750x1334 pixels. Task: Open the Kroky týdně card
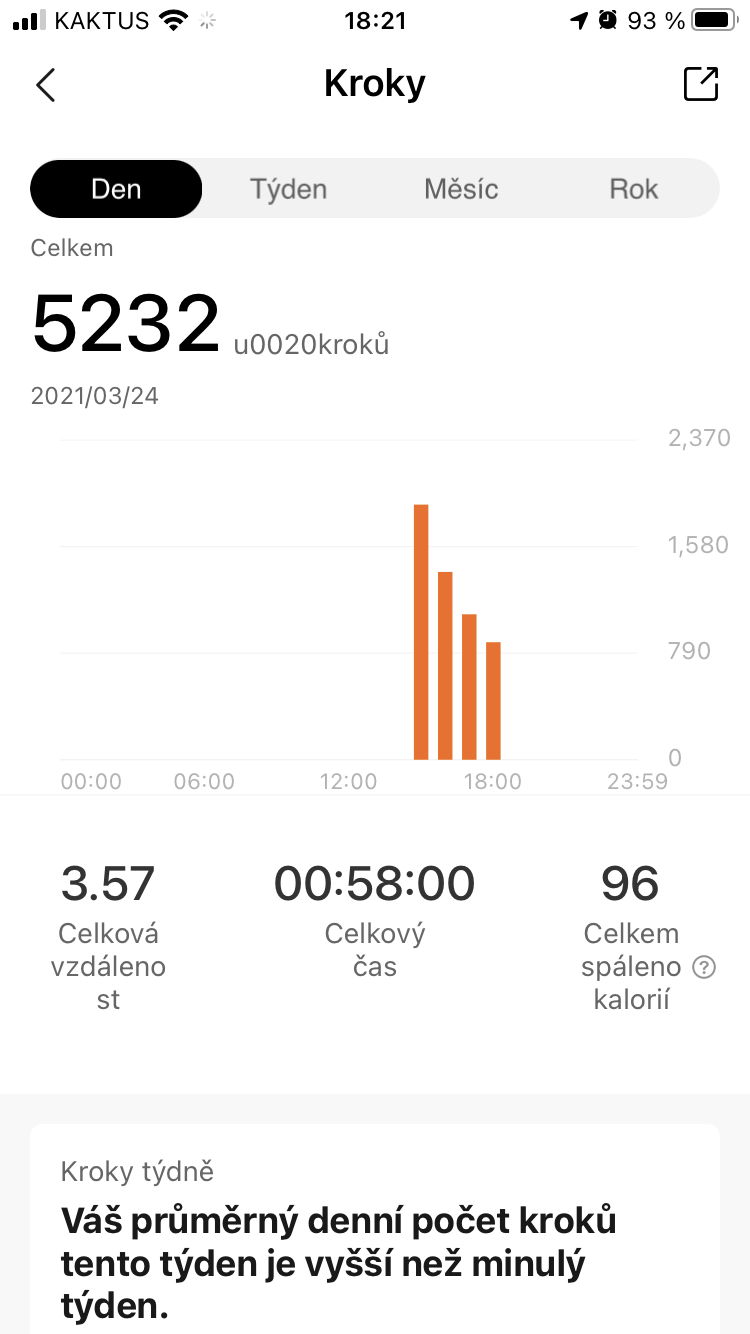point(375,1229)
